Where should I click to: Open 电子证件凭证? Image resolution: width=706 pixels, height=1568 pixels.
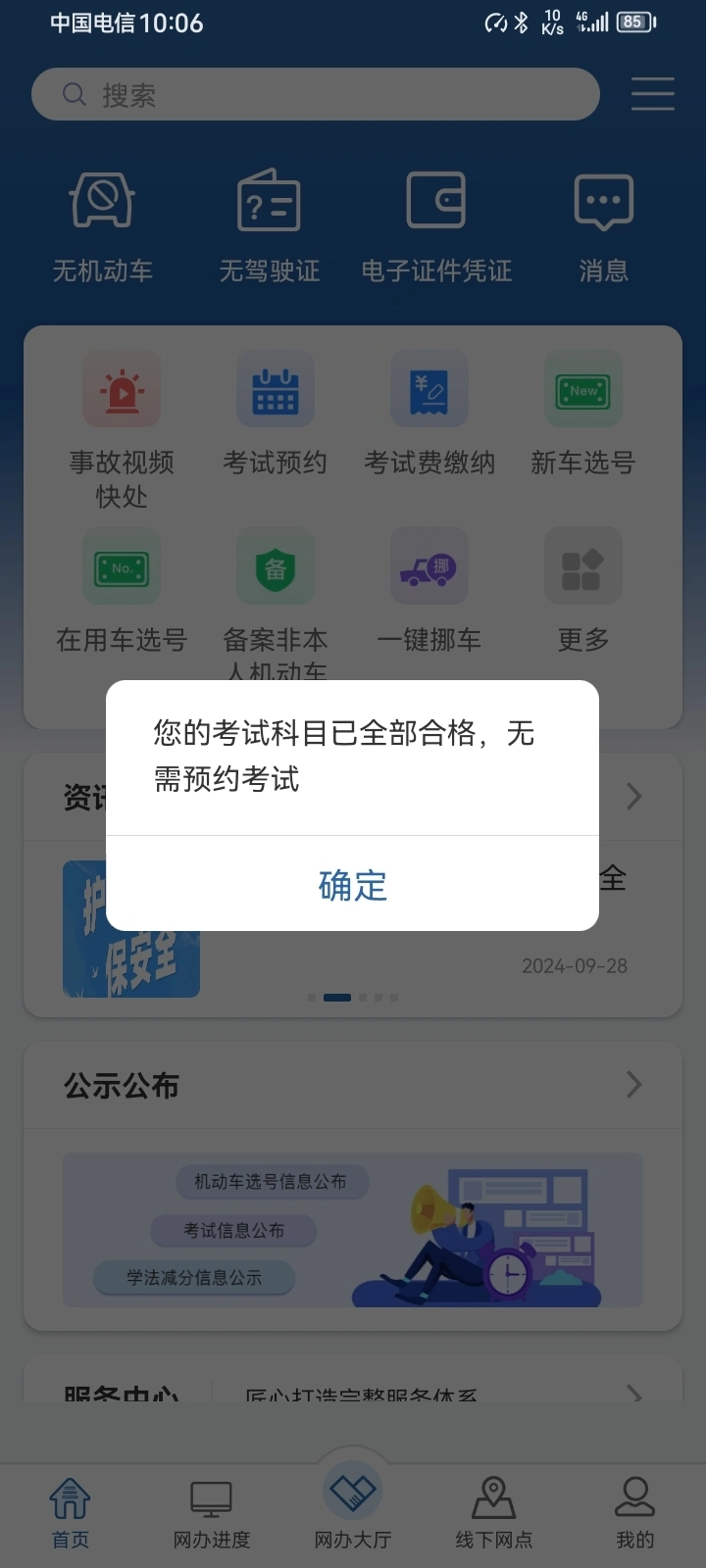click(x=436, y=227)
